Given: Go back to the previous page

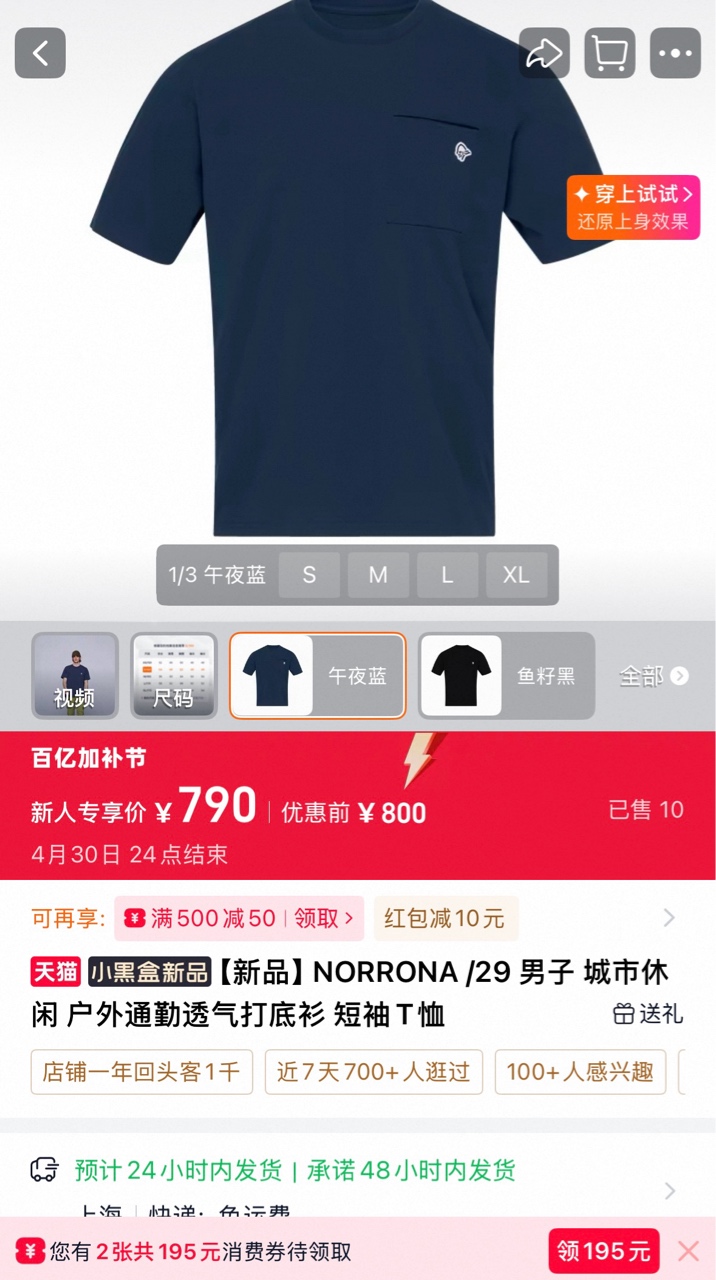Looking at the screenshot, I should point(40,53).
